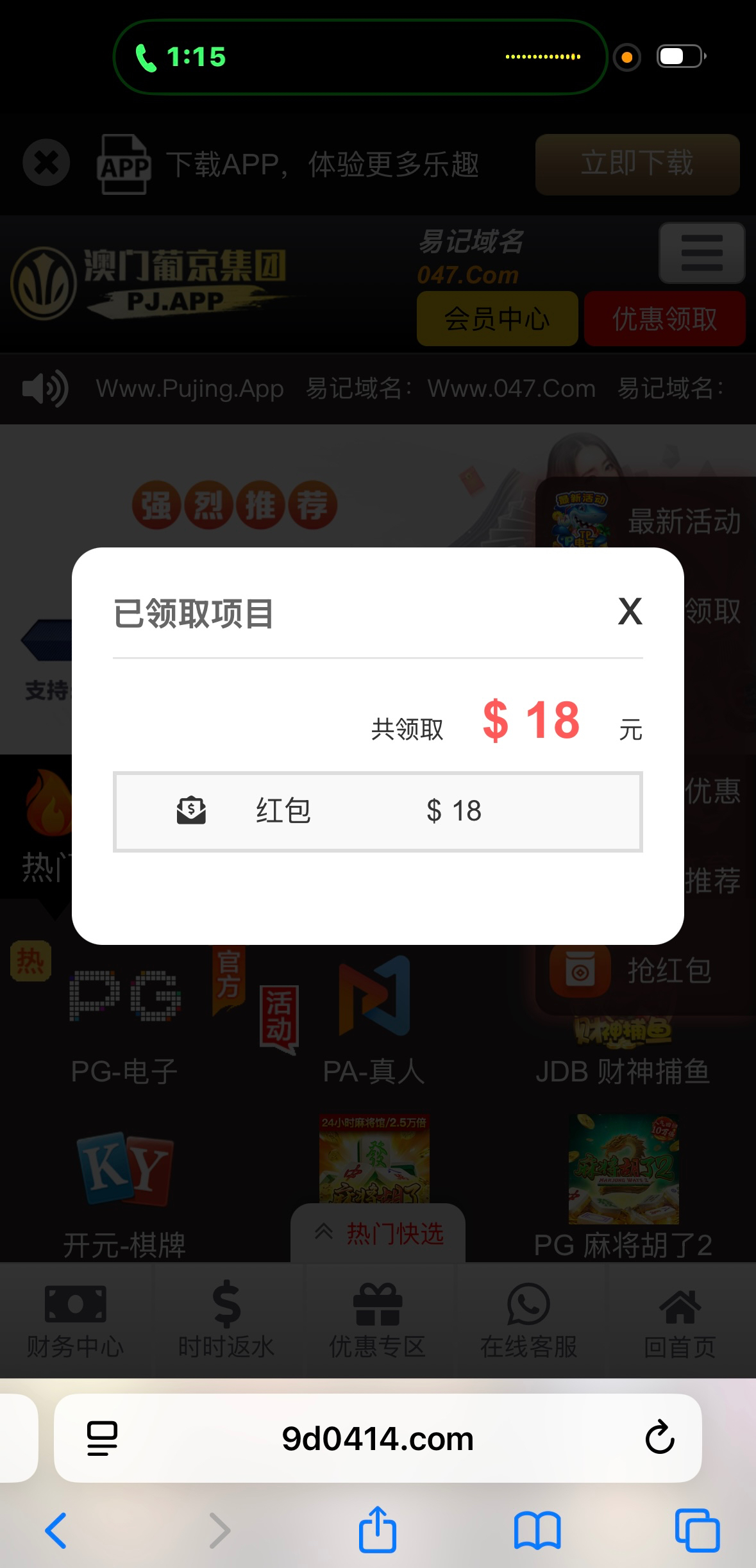Reload the page in Safari
The width and height of the screenshot is (756, 1568).
pos(659,1438)
